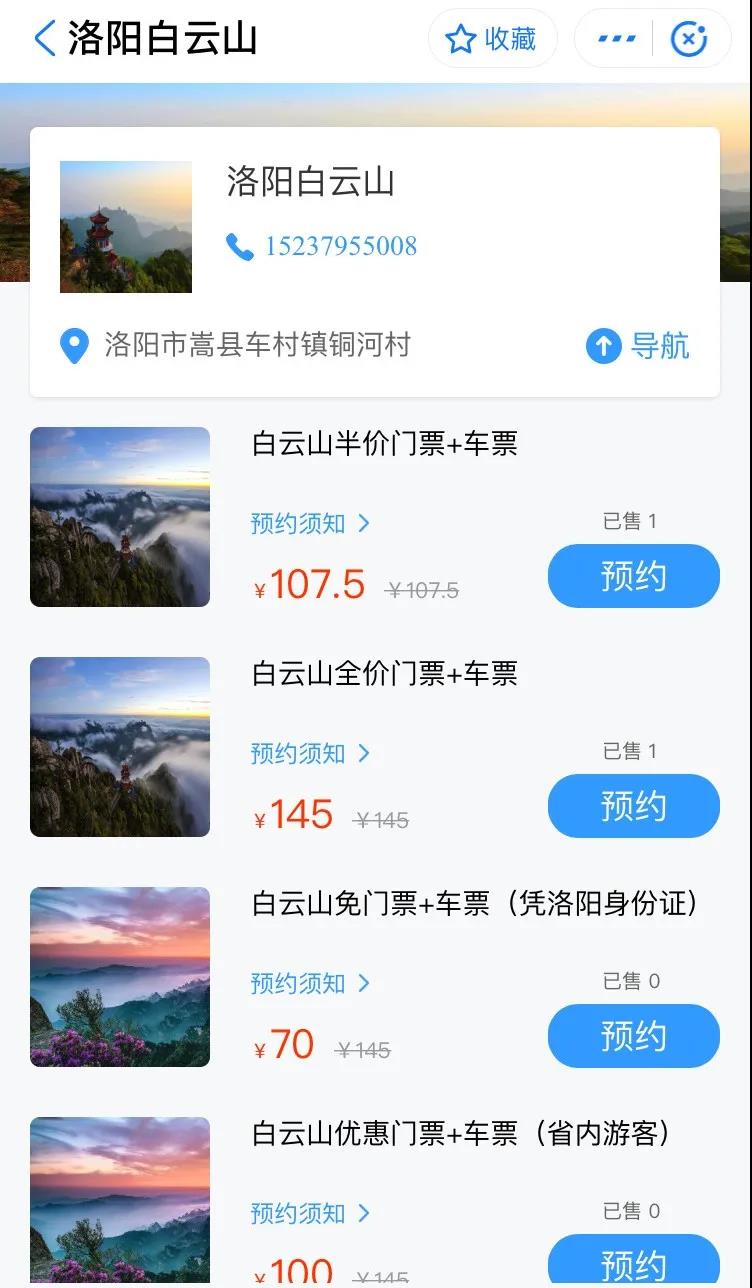Tap 预约 for 白云山半价门票+车票
The height and width of the screenshot is (1288, 752).
(633, 576)
